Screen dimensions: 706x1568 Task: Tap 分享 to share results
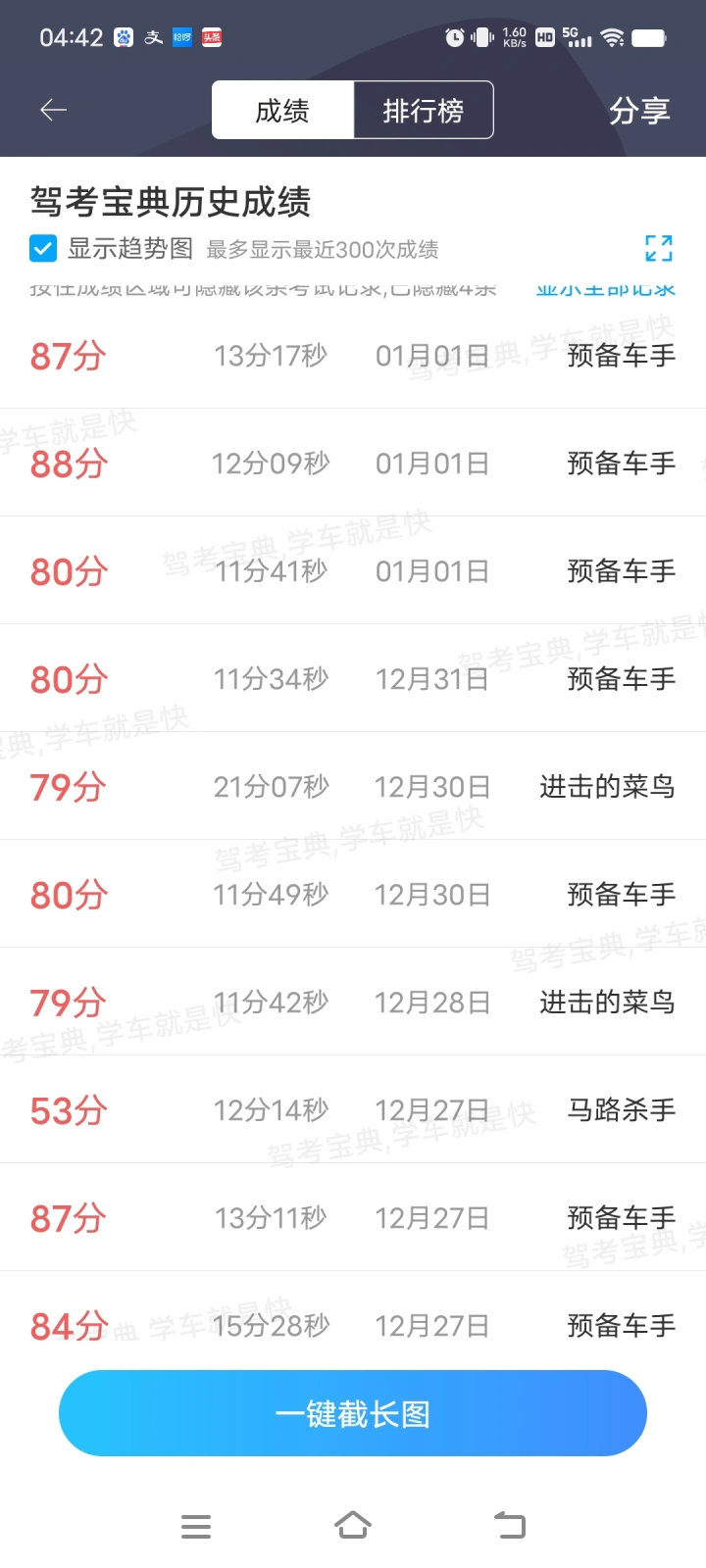(639, 111)
